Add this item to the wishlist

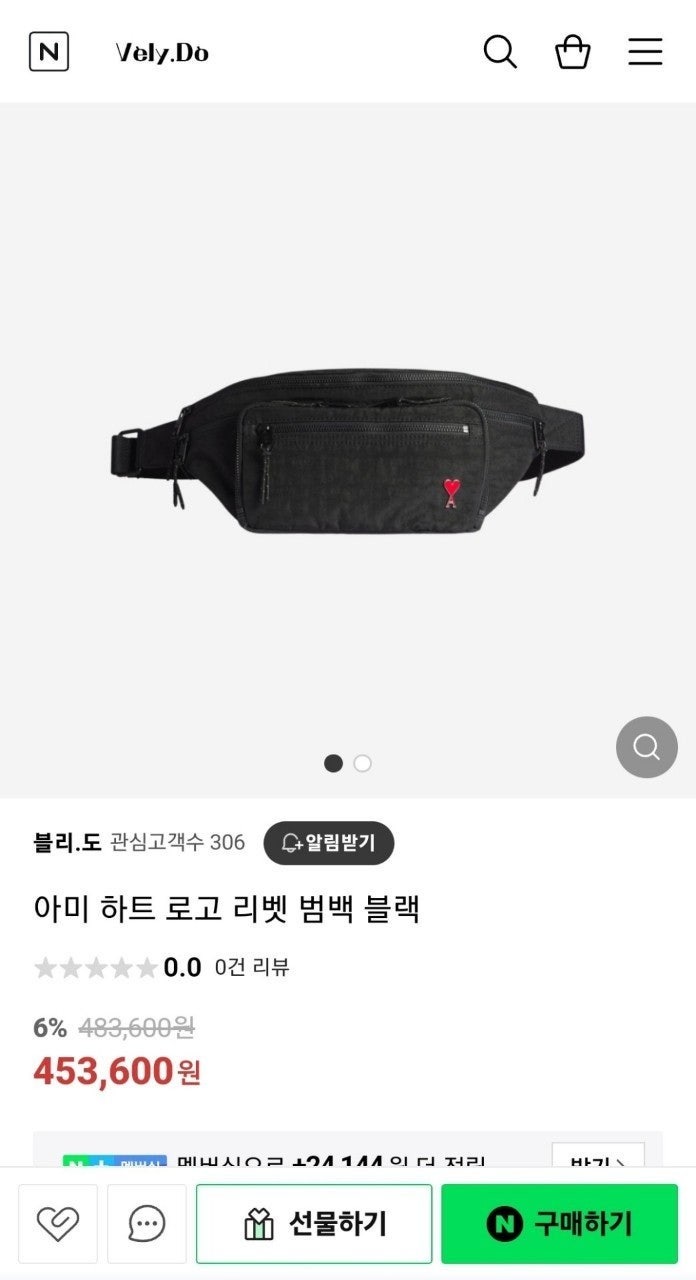click(x=58, y=1223)
